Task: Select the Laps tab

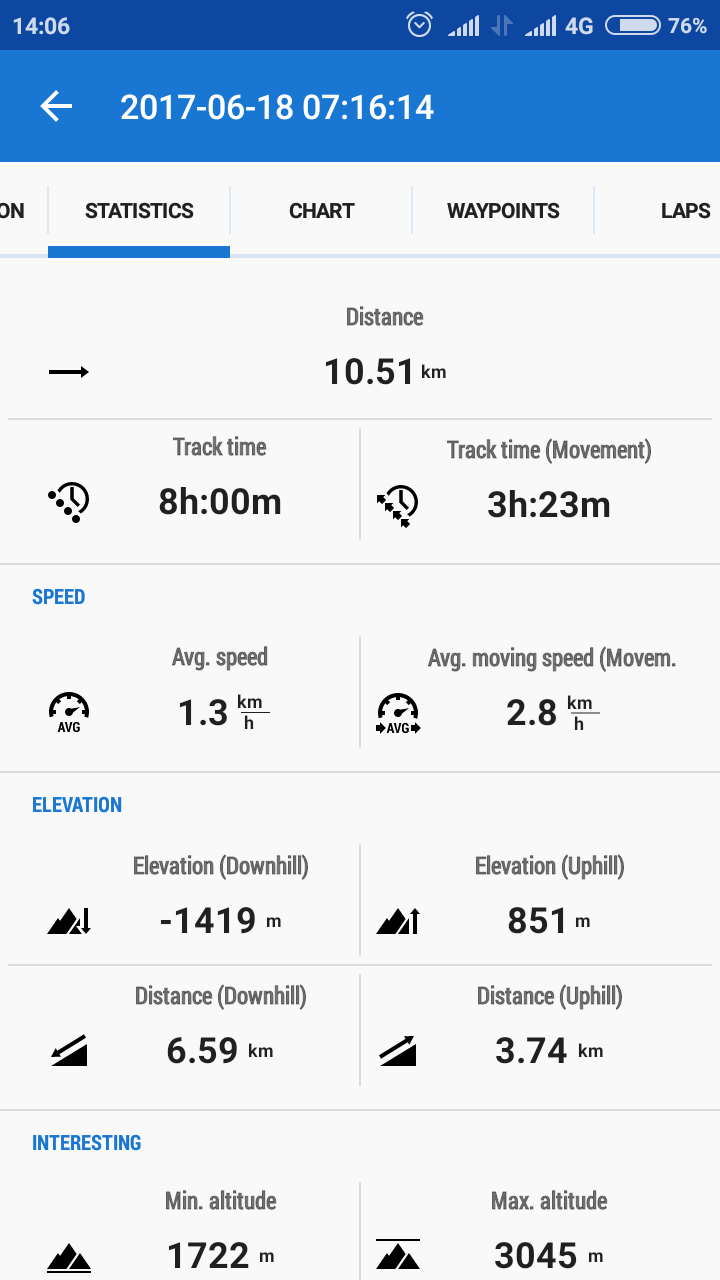Action: 684,211
